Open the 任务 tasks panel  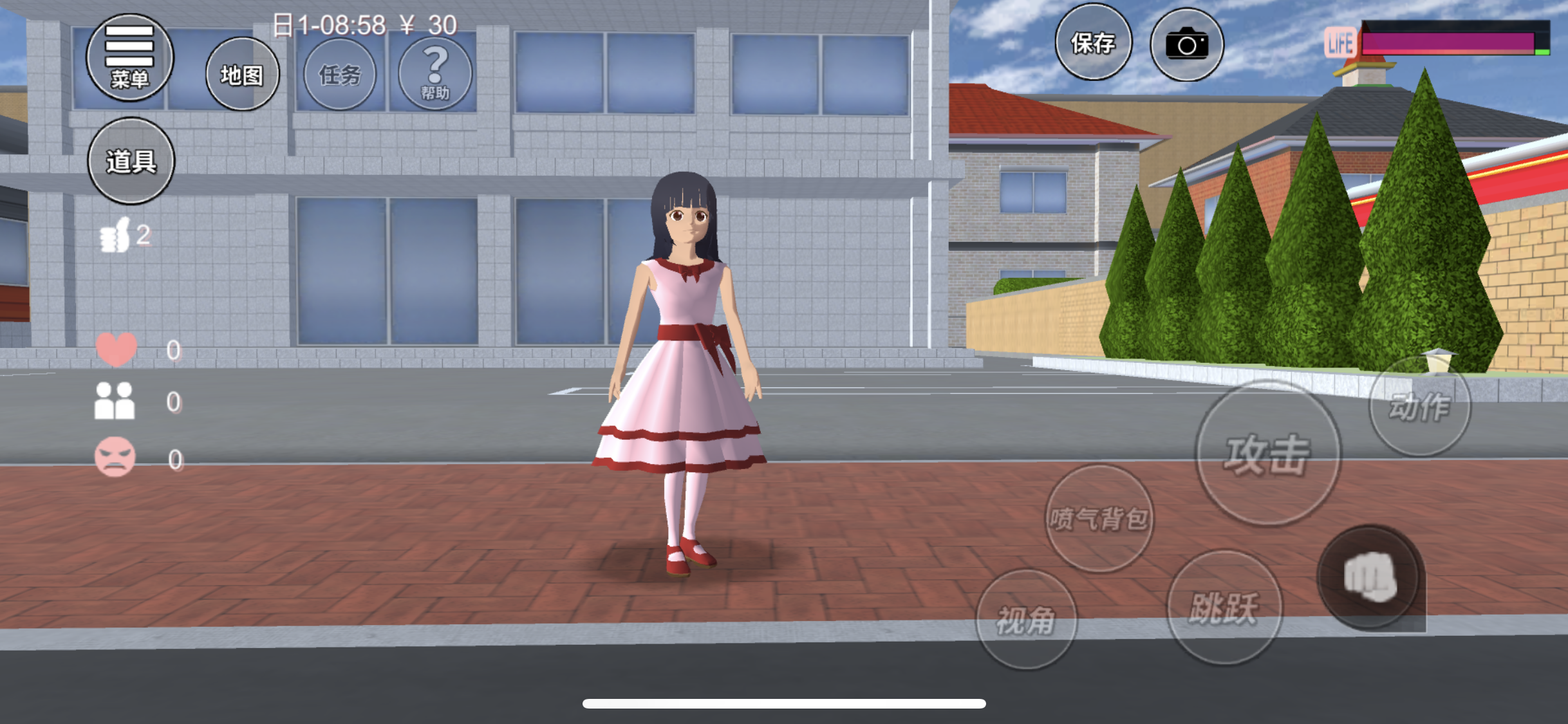point(340,75)
